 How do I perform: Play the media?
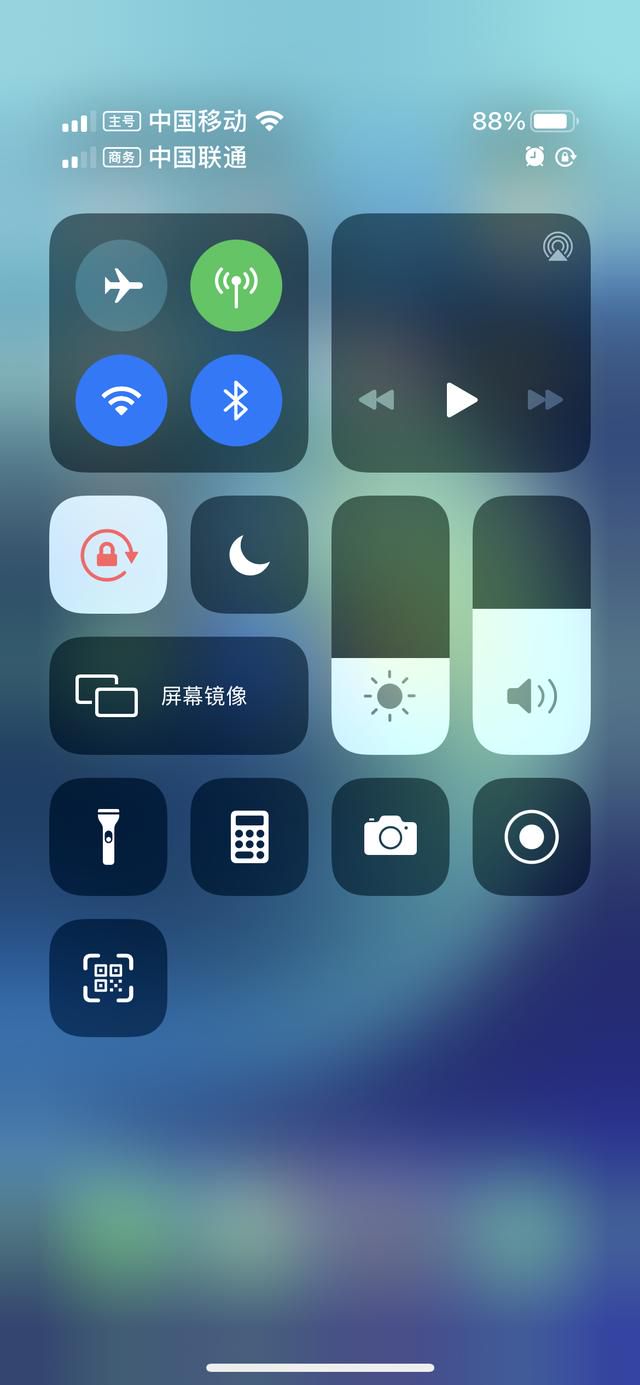point(461,400)
